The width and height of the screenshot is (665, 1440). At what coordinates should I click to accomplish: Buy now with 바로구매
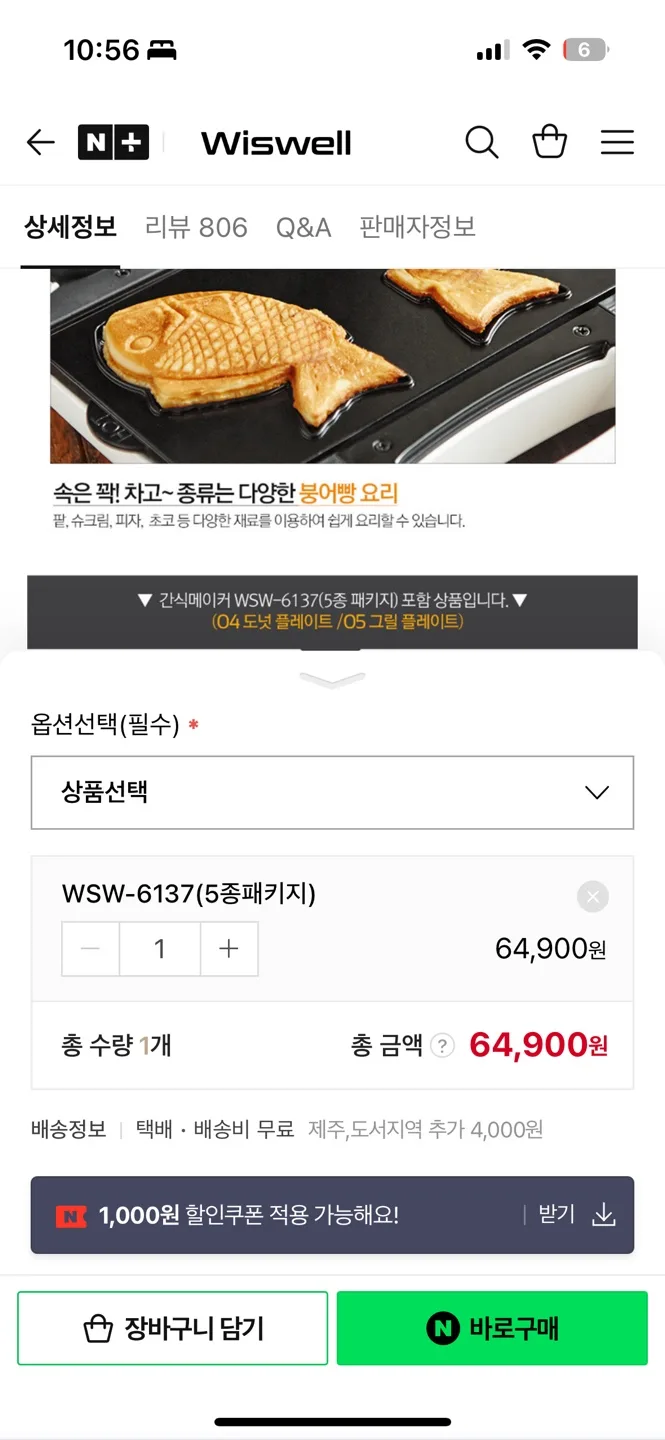pos(492,1328)
